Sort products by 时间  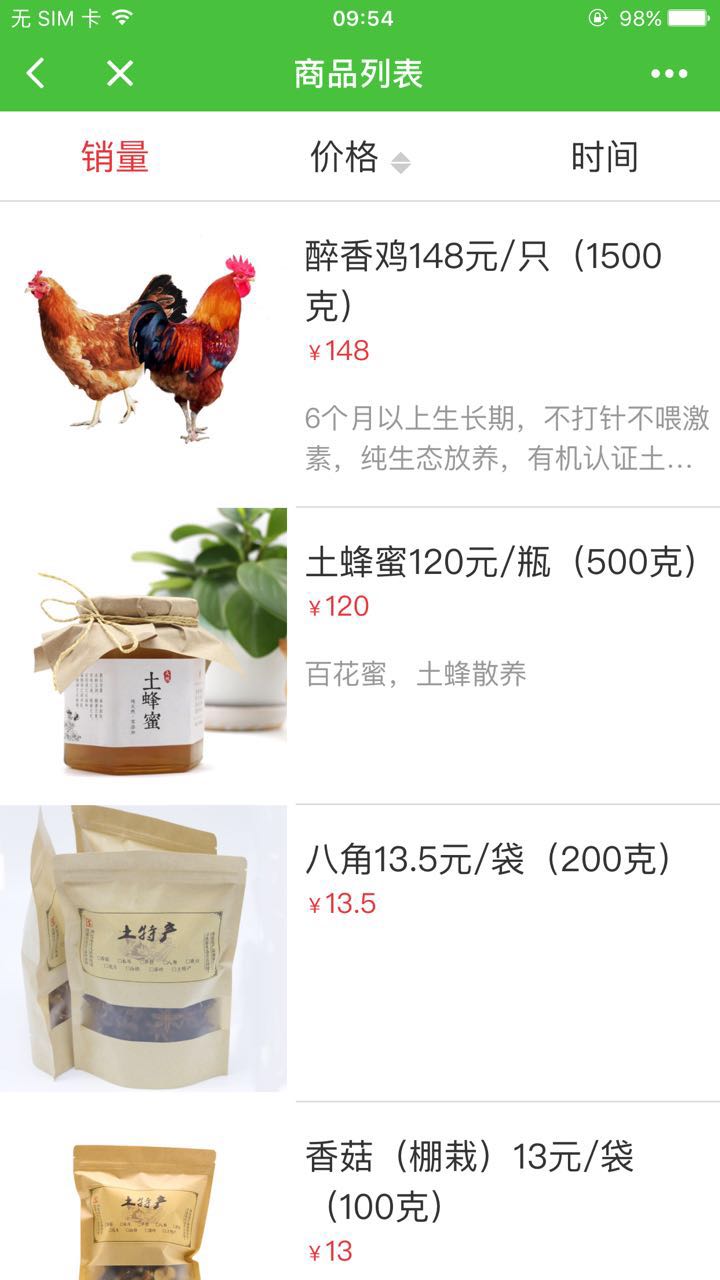coord(604,157)
